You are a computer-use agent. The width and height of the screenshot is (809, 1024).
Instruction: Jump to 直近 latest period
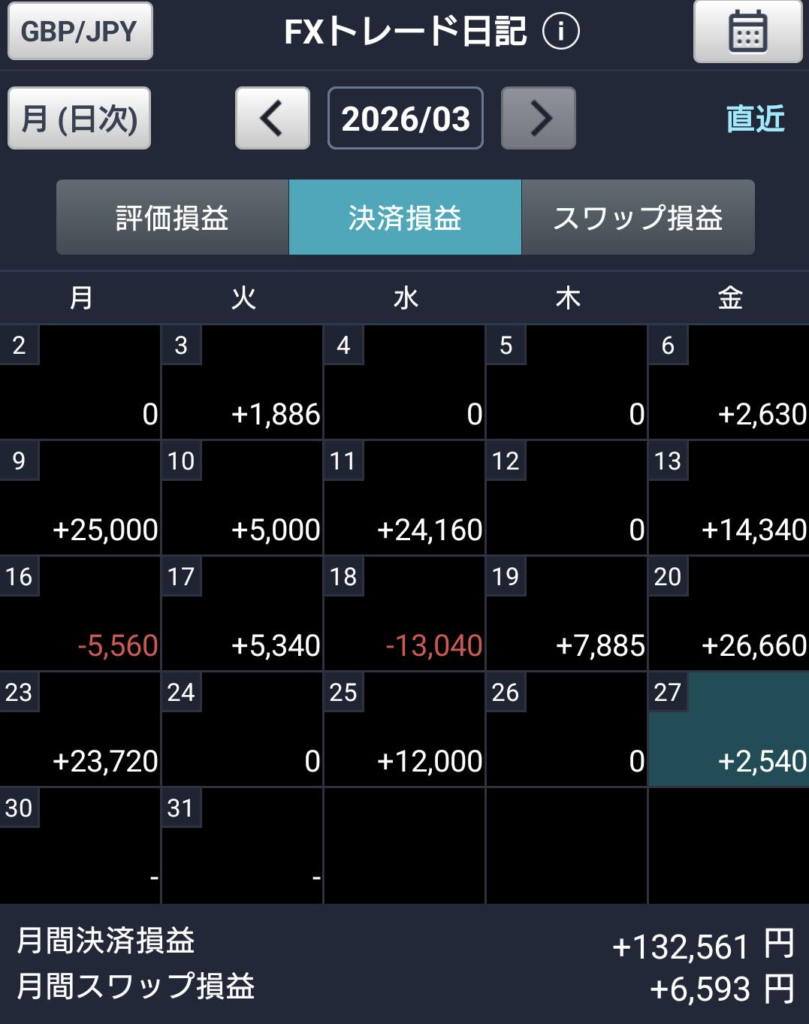(x=755, y=118)
